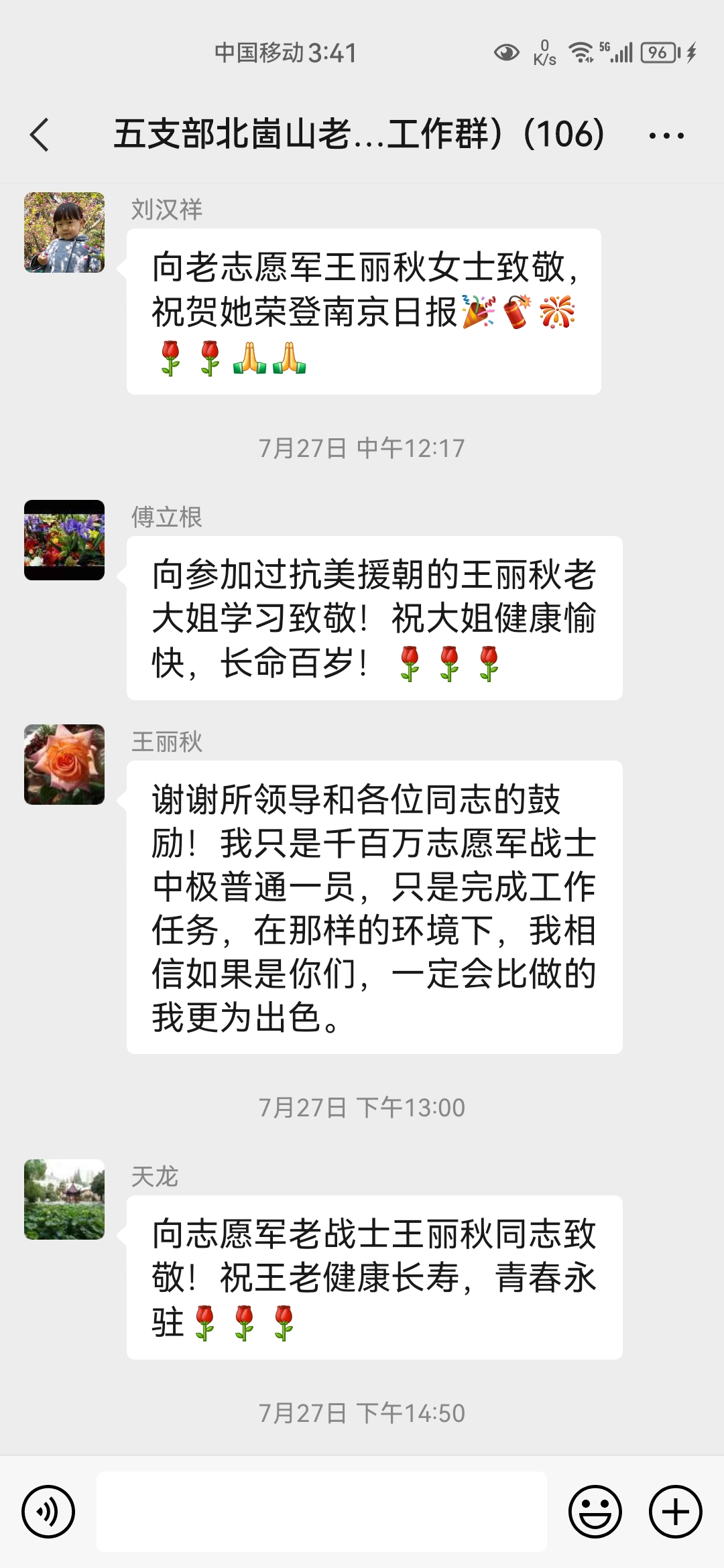Open the emoji picker
This screenshot has width=724, height=1568.
pos(595,1512)
